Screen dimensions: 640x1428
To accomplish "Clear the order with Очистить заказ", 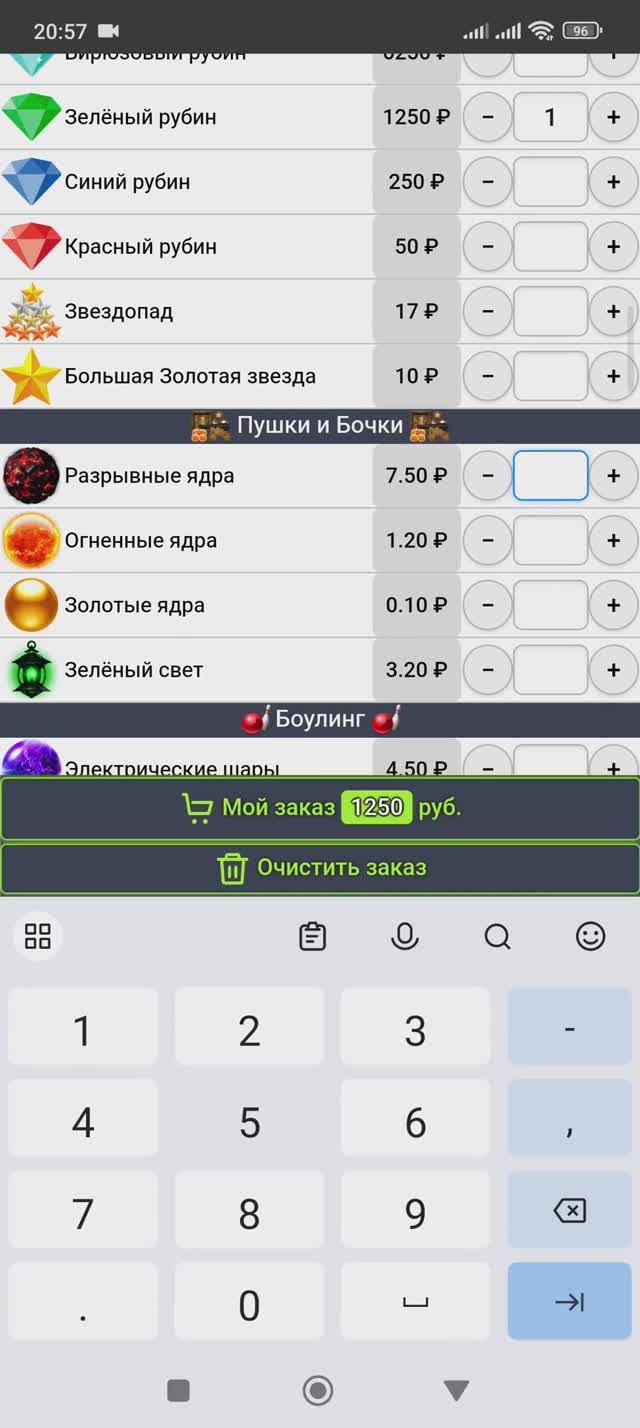I will point(320,868).
